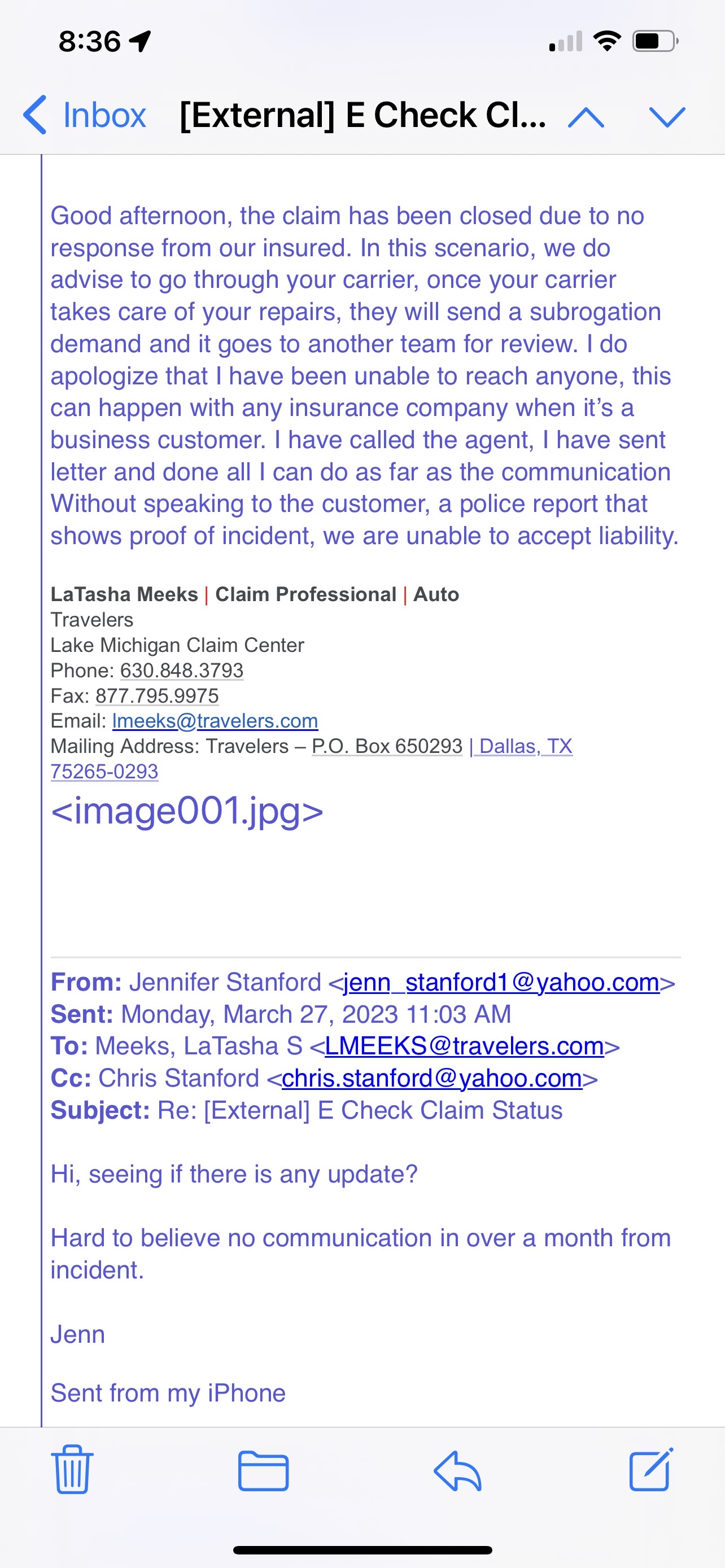
Task: Open the Dallas, TX address link
Action: click(x=521, y=746)
